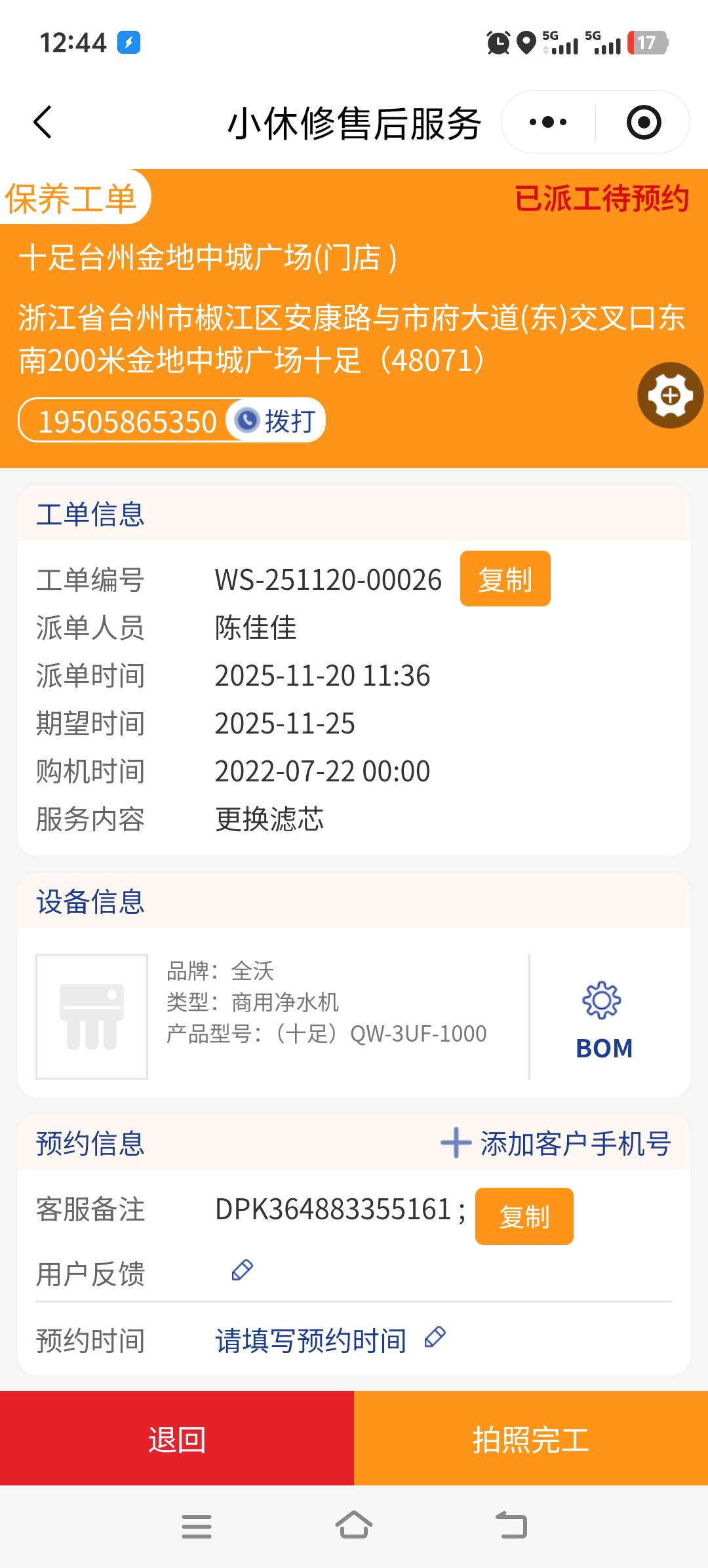
Task: Open recent apps from navigation bar
Action: [x=196, y=1526]
